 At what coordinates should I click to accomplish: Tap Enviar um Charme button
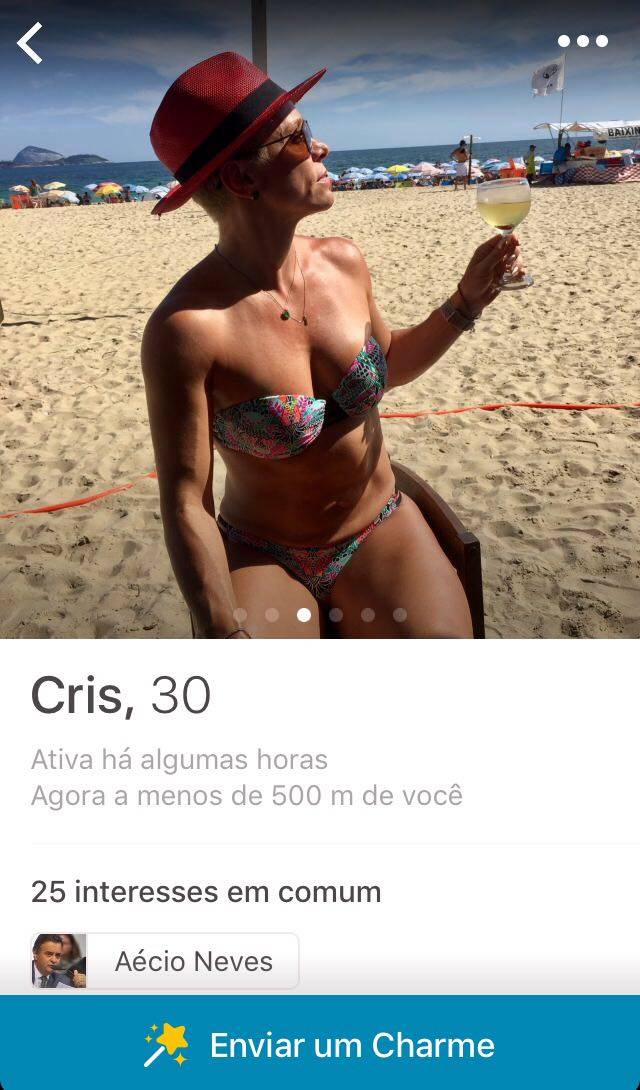coord(320,1044)
